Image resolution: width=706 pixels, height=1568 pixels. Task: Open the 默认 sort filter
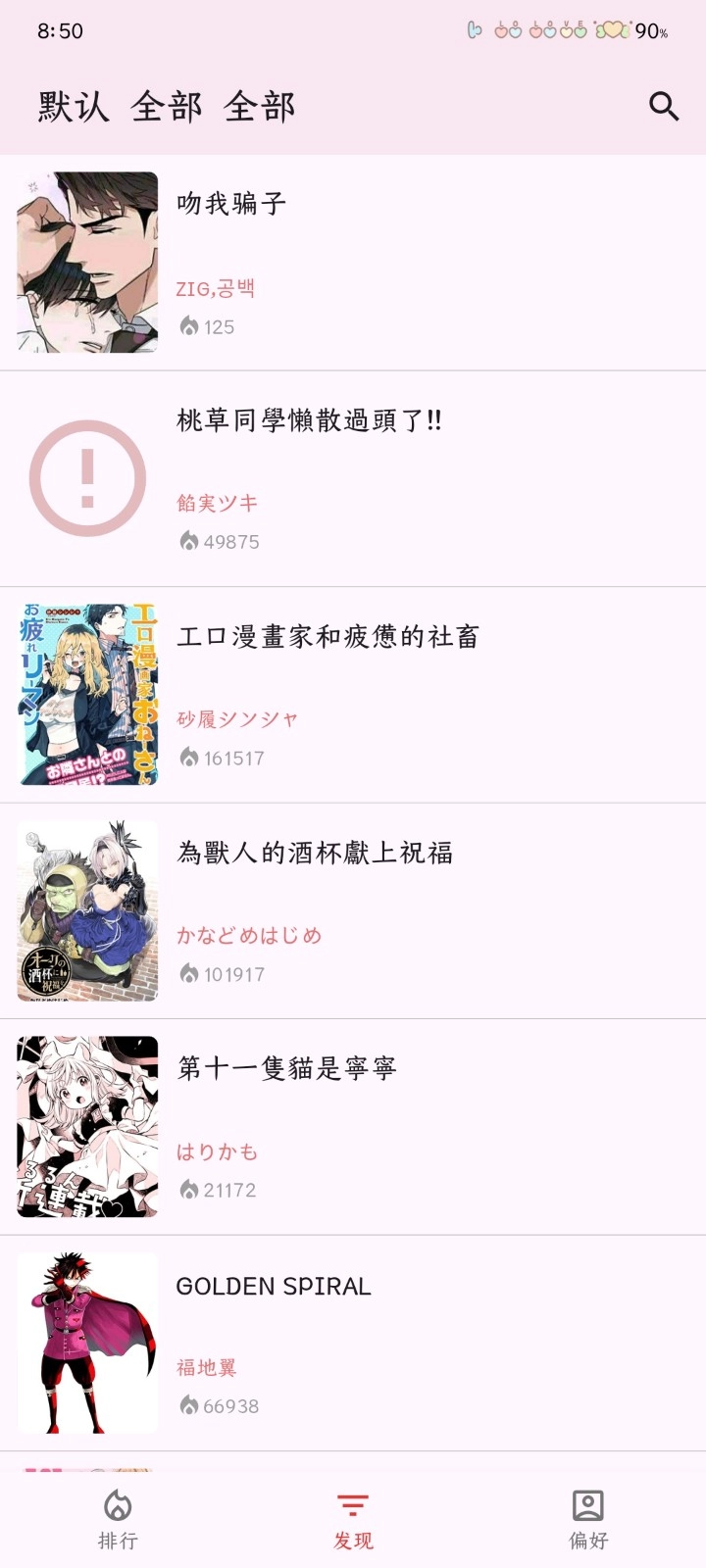74,106
